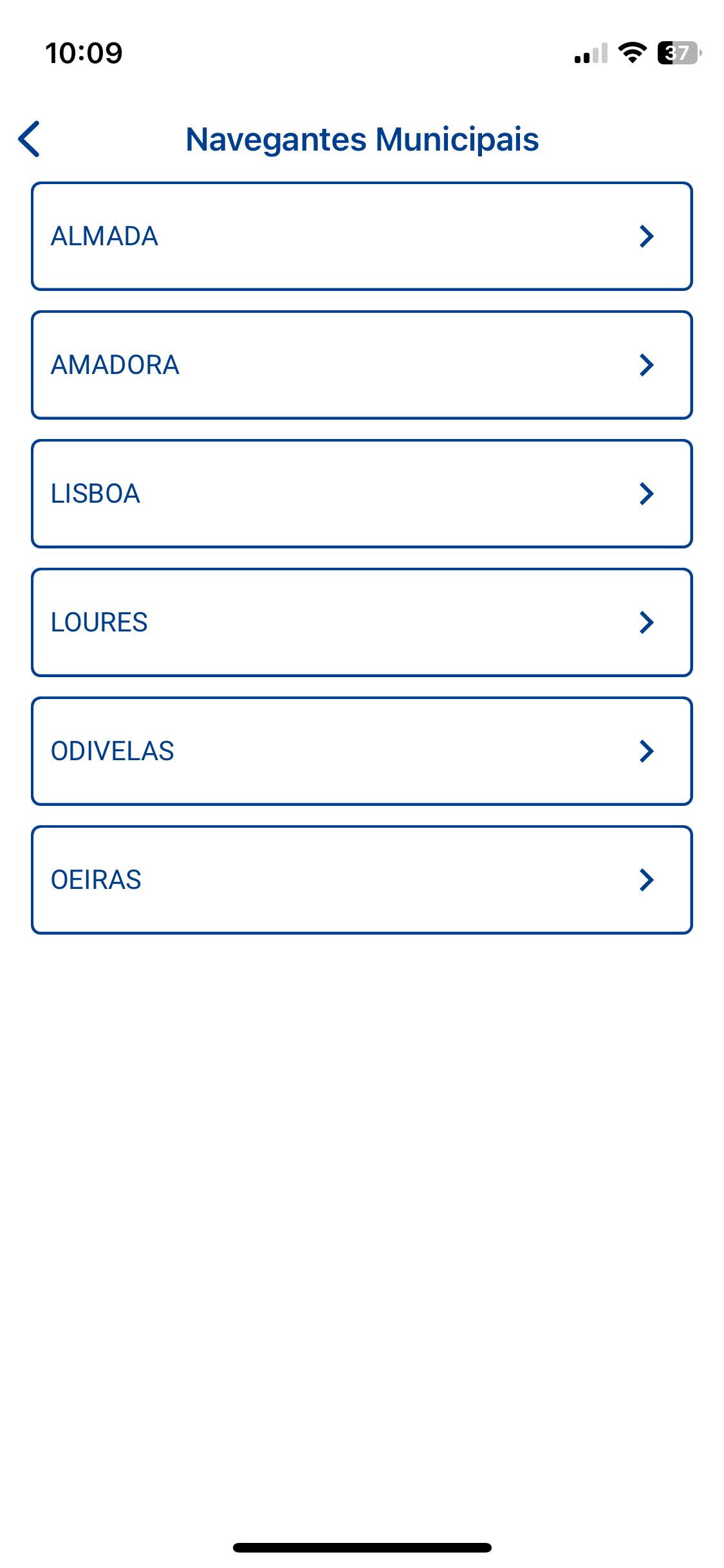Go back using the top-left arrow
This screenshot has width=724, height=1568.
tap(30, 139)
